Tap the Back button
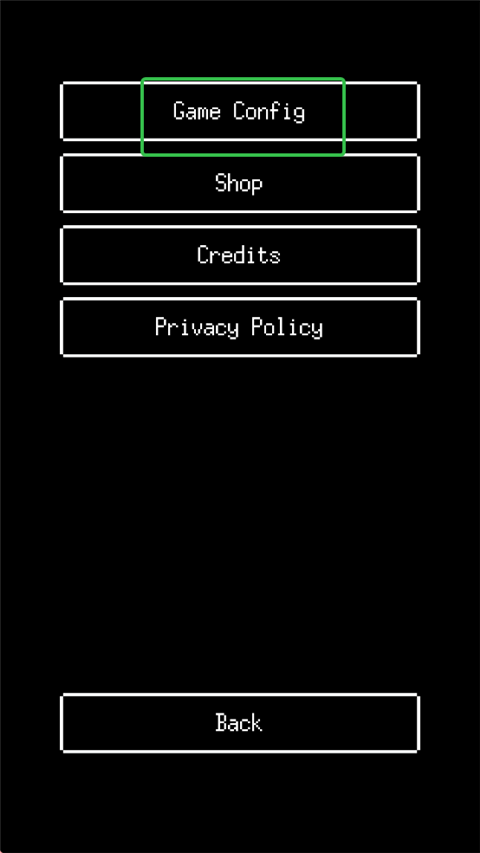 [x=239, y=723]
